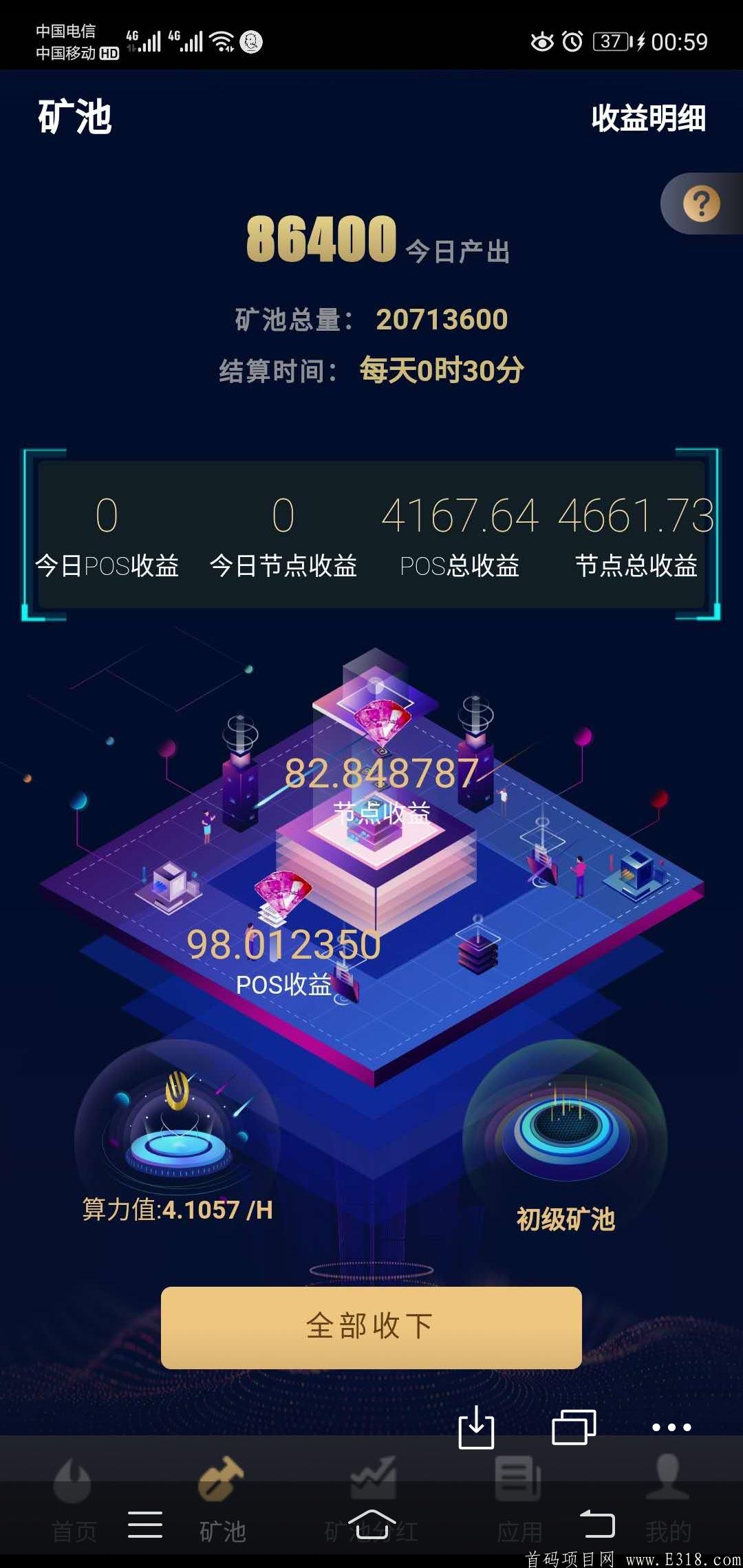Open 收益明细 income details

pos(647,118)
